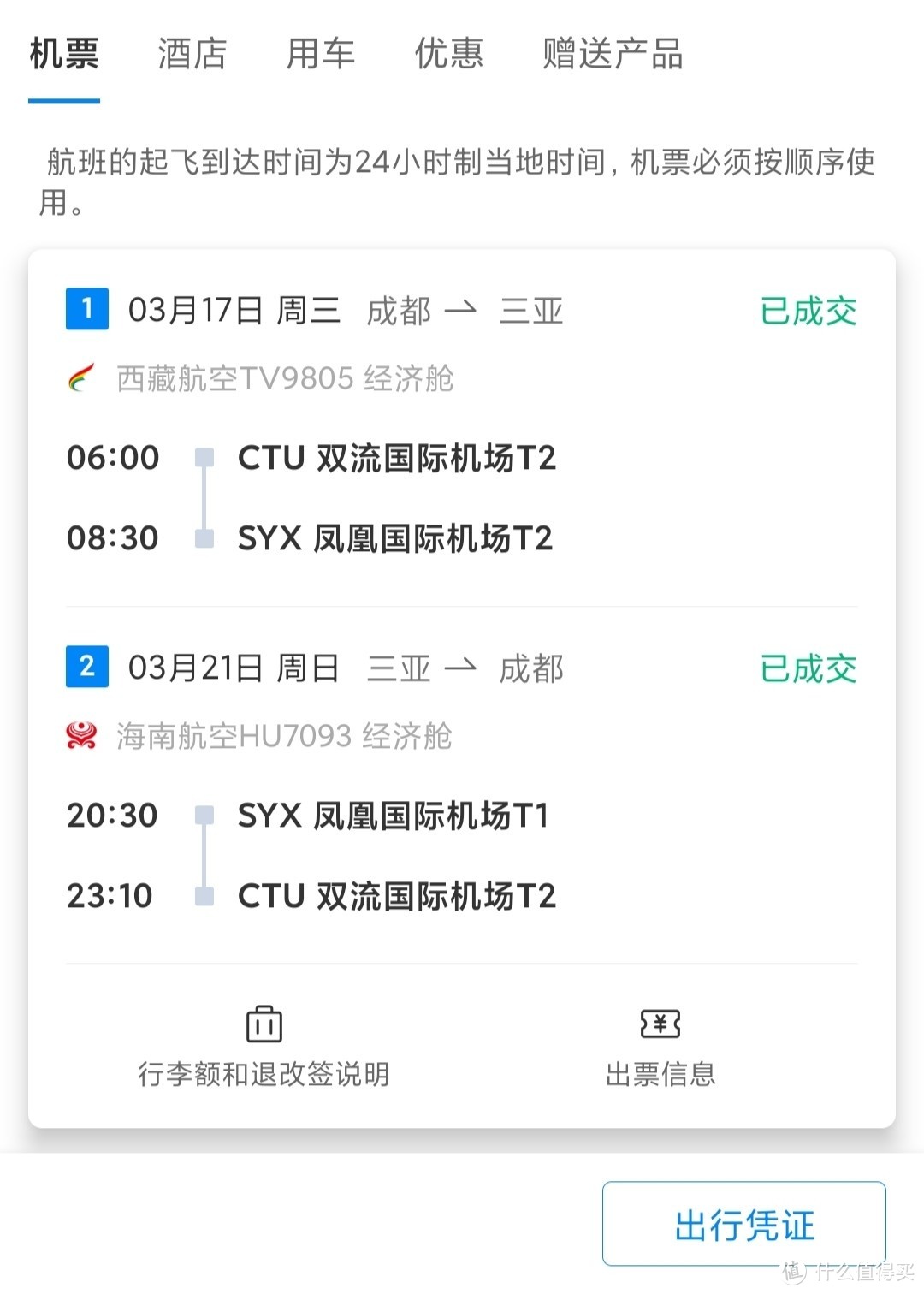Click the arrow between 成都 and 三亚
The height and width of the screenshot is (1294, 924).
pyautogui.click(x=463, y=310)
